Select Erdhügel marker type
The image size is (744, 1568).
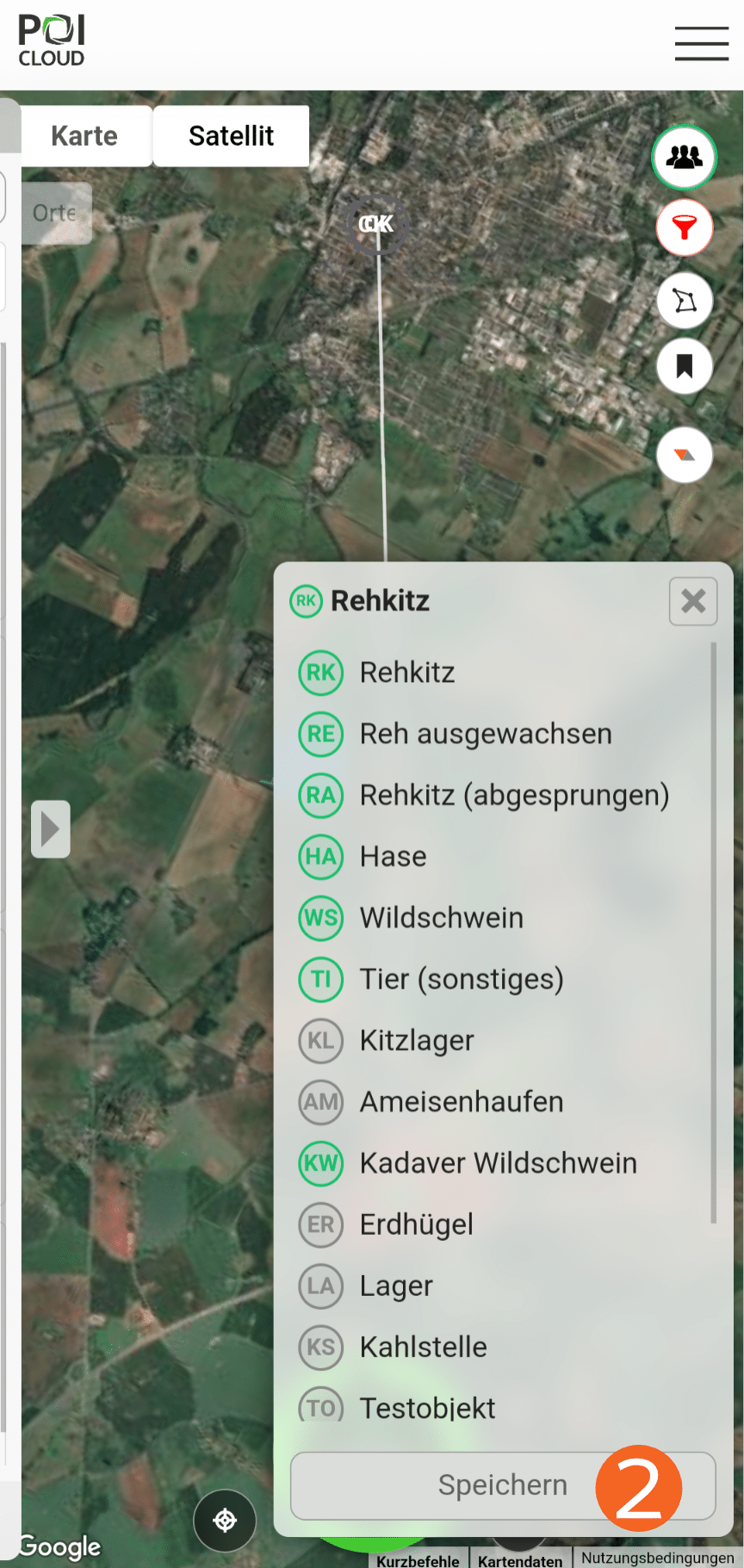click(x=416, y=1224)
